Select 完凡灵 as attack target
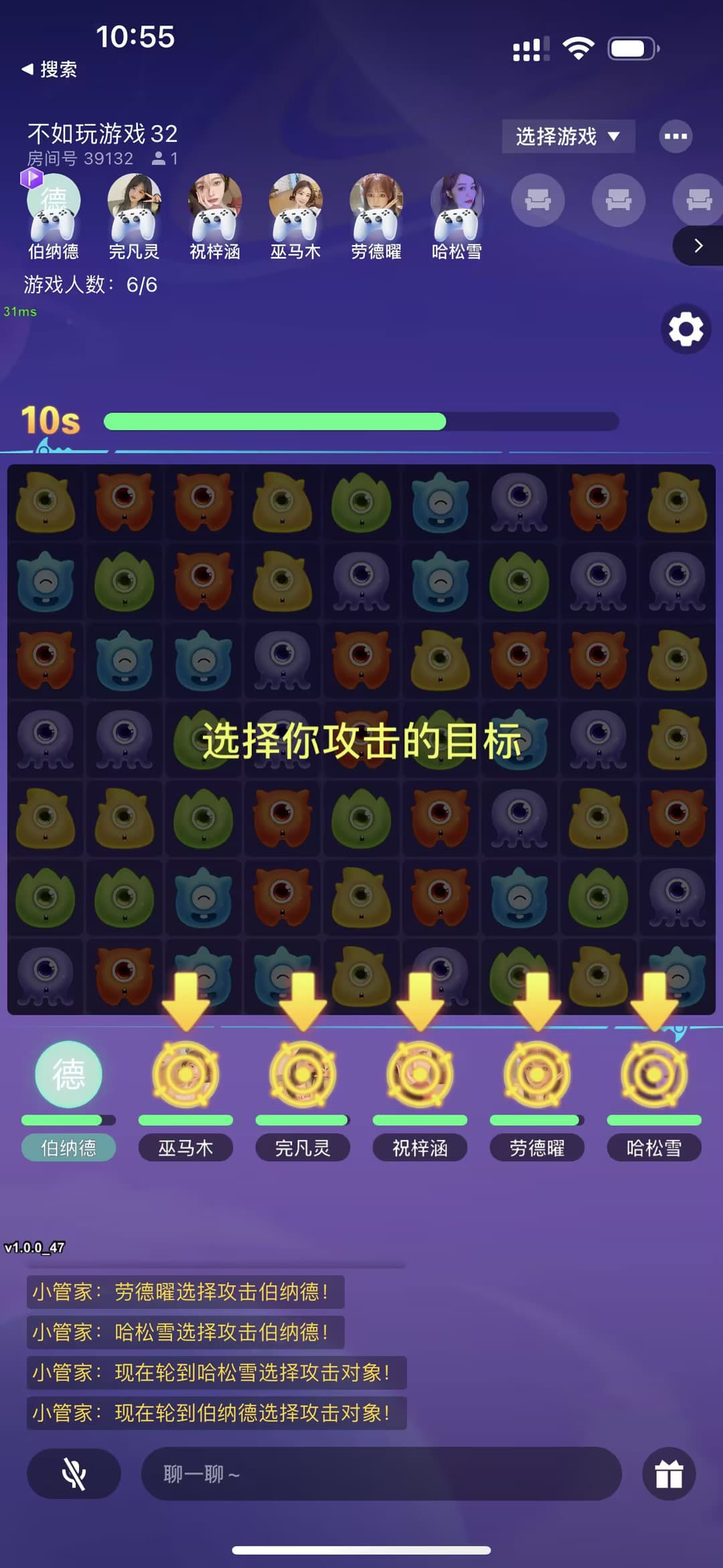This screenshot has height=1568, width=723. tap(303, 1074)
